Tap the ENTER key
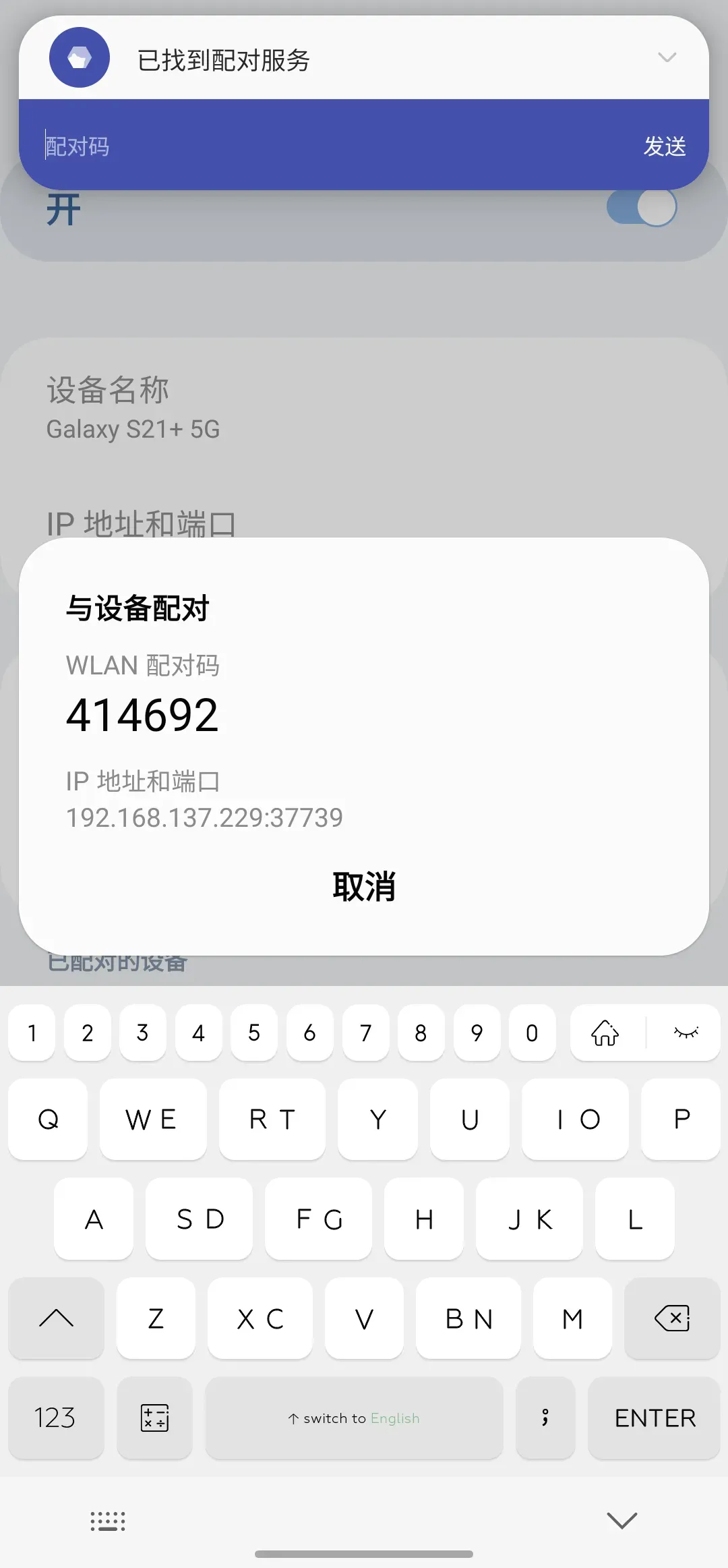Viewport: 728px width, 1568px height. (654, 1418)
